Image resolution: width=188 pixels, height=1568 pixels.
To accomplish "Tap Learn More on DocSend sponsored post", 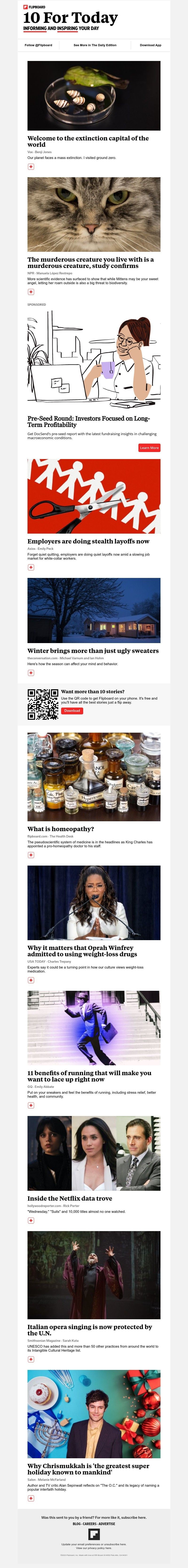I will point(149,447).
